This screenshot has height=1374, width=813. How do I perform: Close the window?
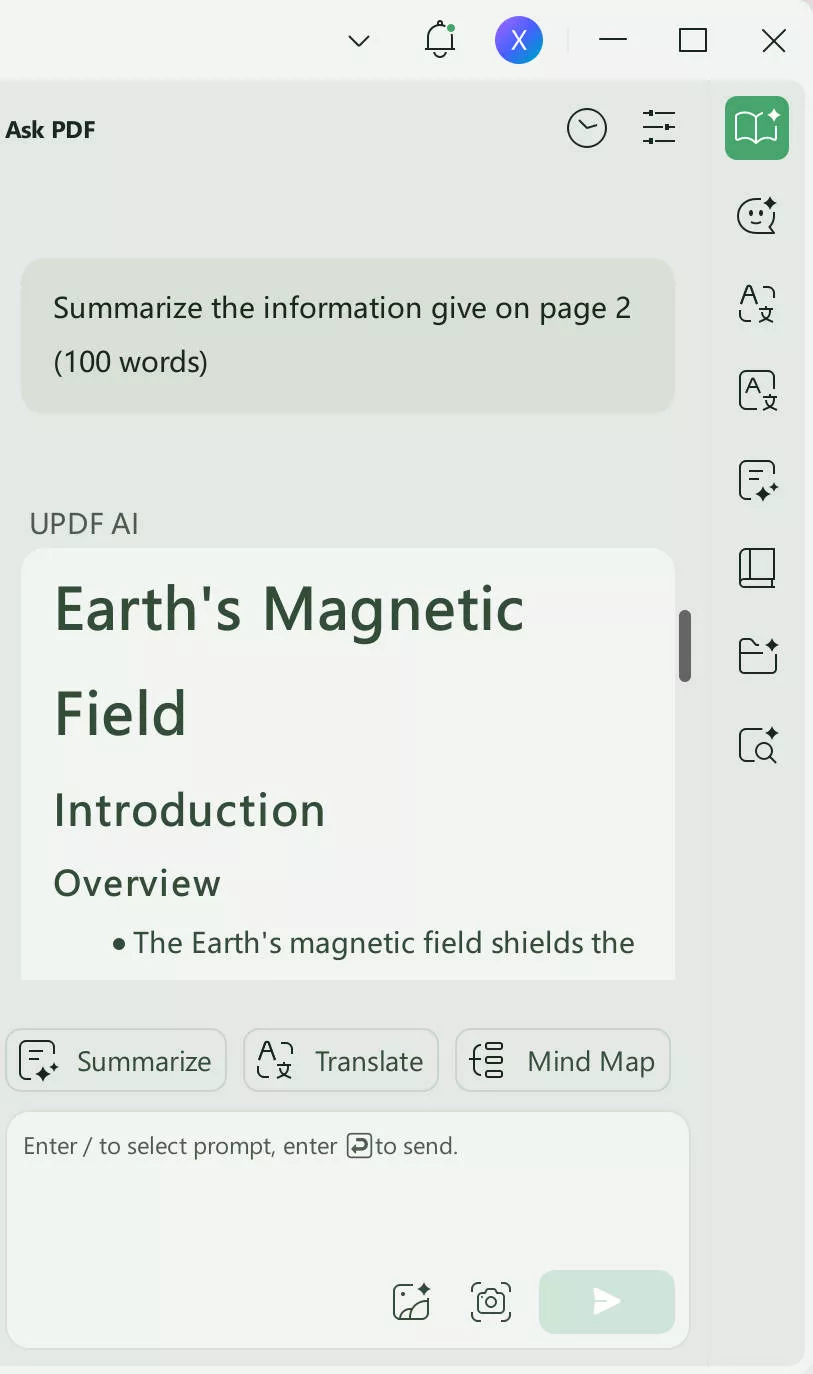coord(773,40)
